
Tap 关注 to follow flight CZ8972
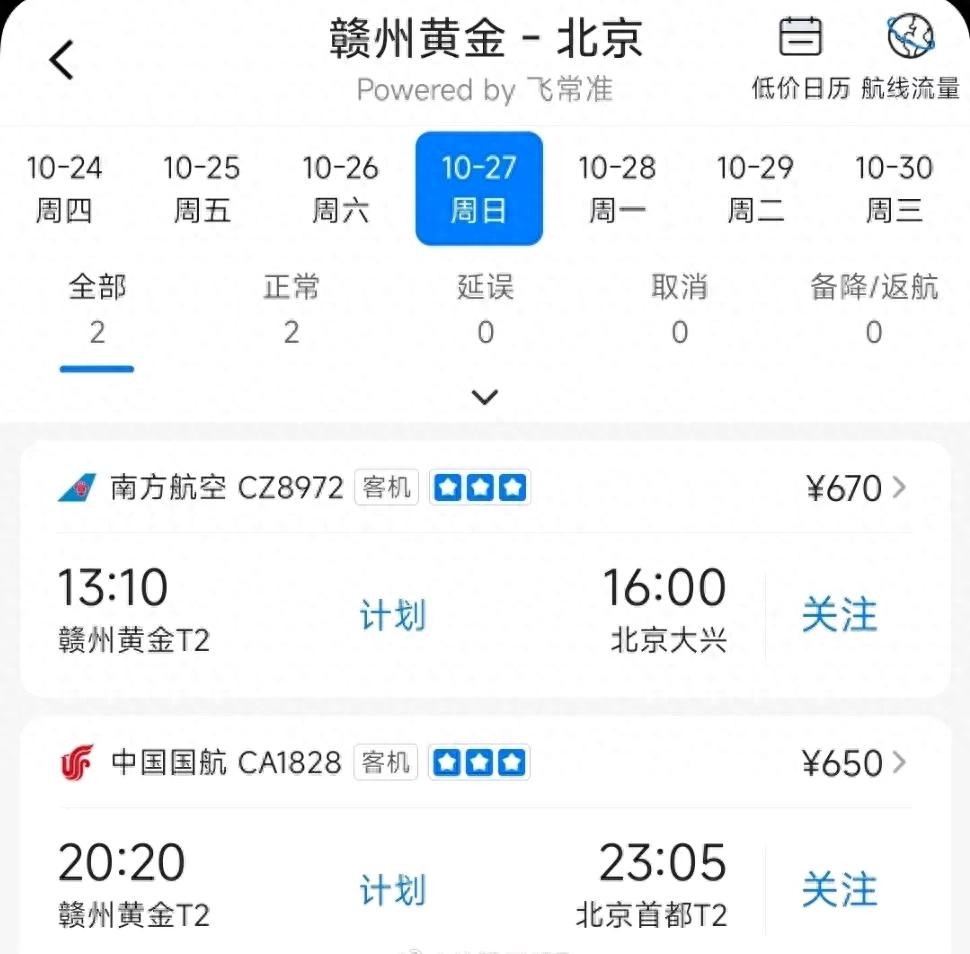tap(840, 615)
